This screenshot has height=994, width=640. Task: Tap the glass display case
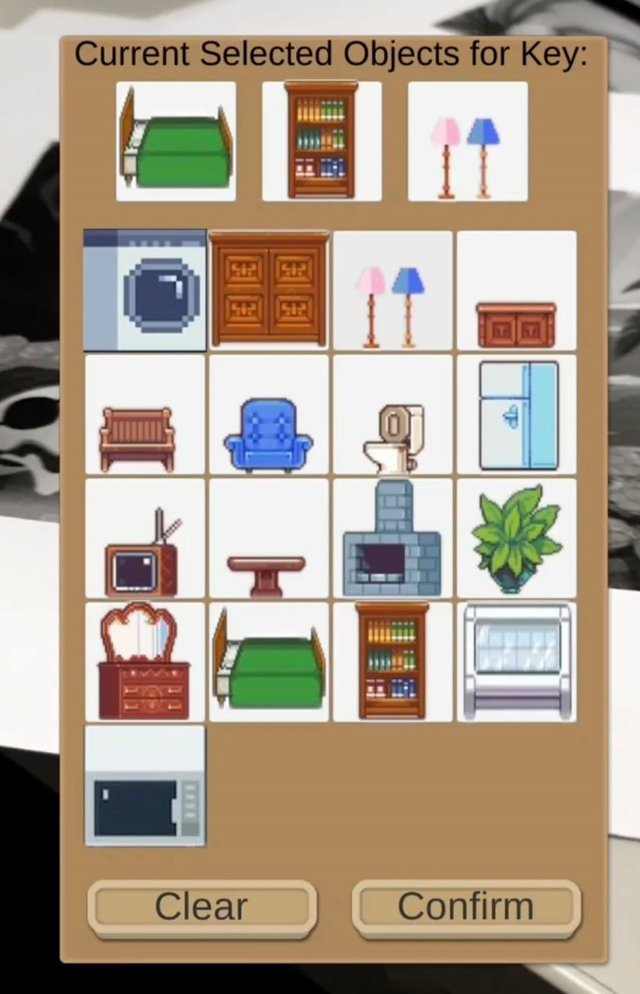[x=516, y=662]
